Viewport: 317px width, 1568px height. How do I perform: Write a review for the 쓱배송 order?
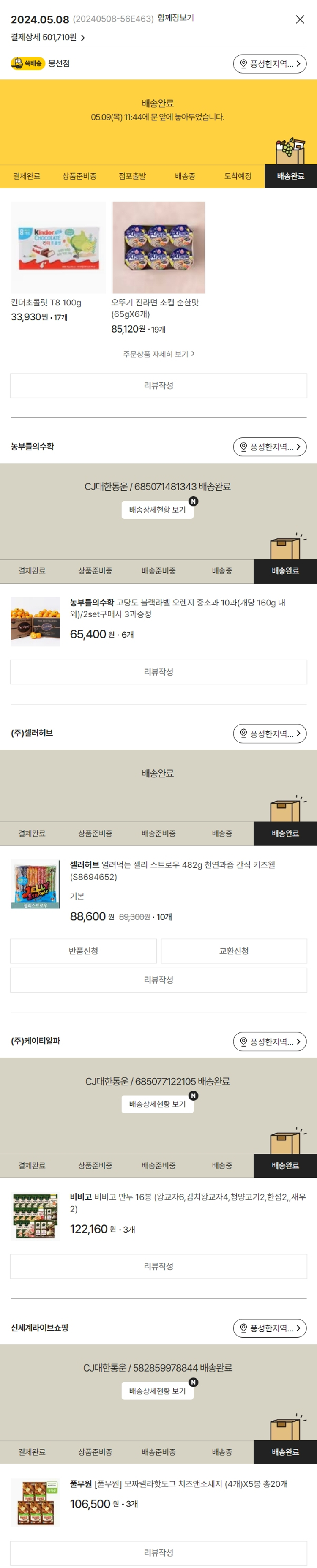click(x=158, y=385)
